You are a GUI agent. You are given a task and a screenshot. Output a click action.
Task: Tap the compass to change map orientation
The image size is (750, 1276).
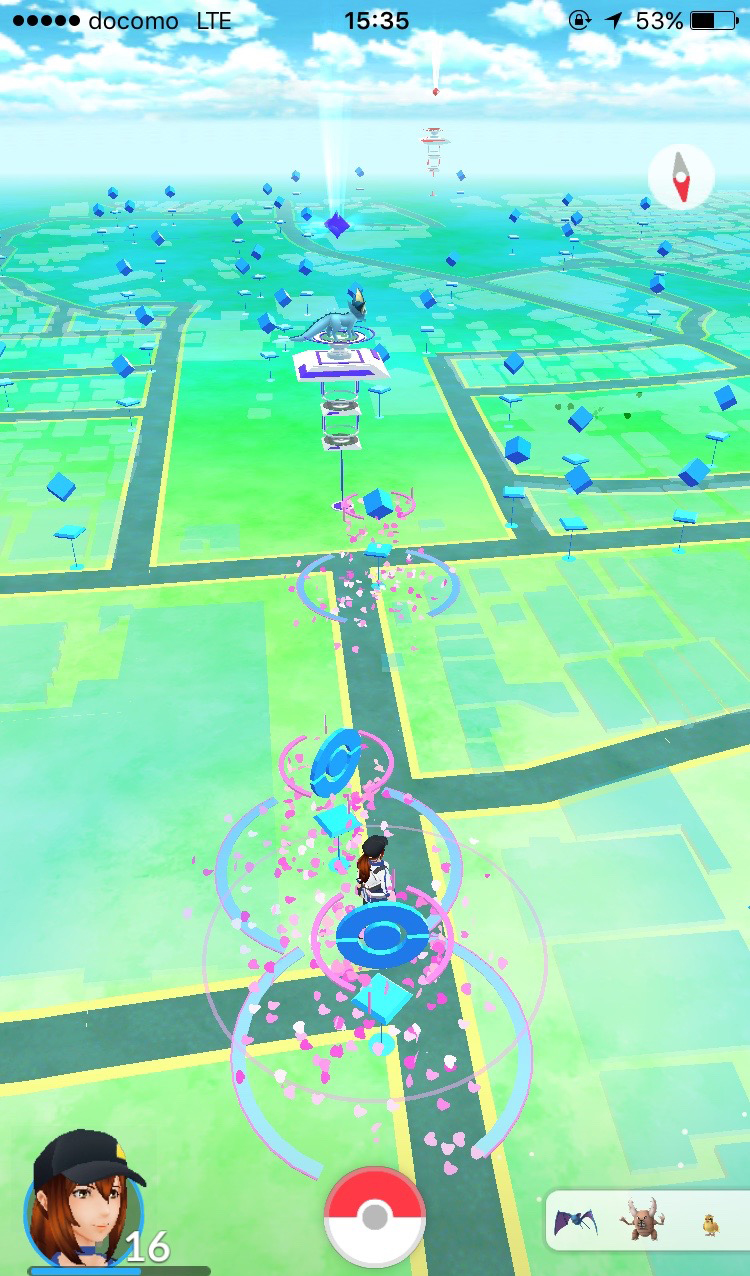click(x=681, y=177)
